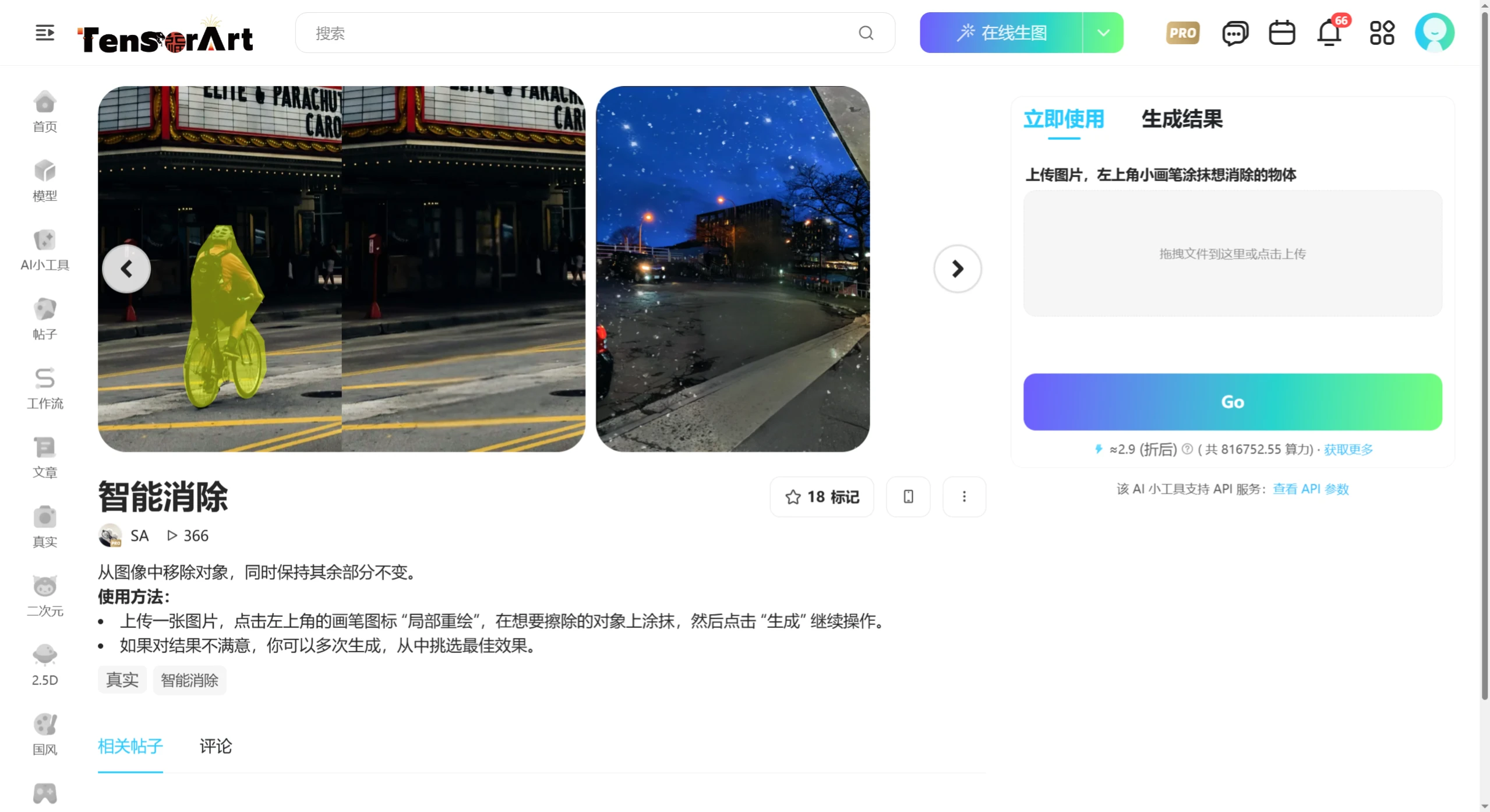This screenshot has height=812, width=1490.
Task: Show previous carousel image
Action: [x=126, y=269]
